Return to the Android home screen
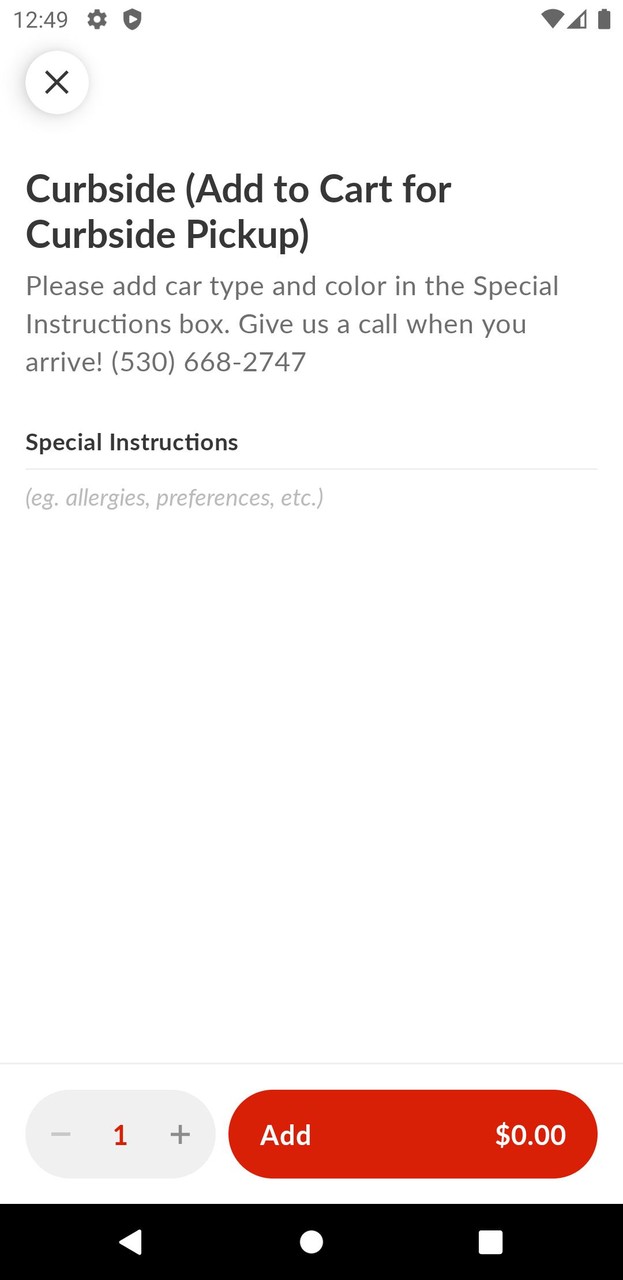 coord(311,1242)
